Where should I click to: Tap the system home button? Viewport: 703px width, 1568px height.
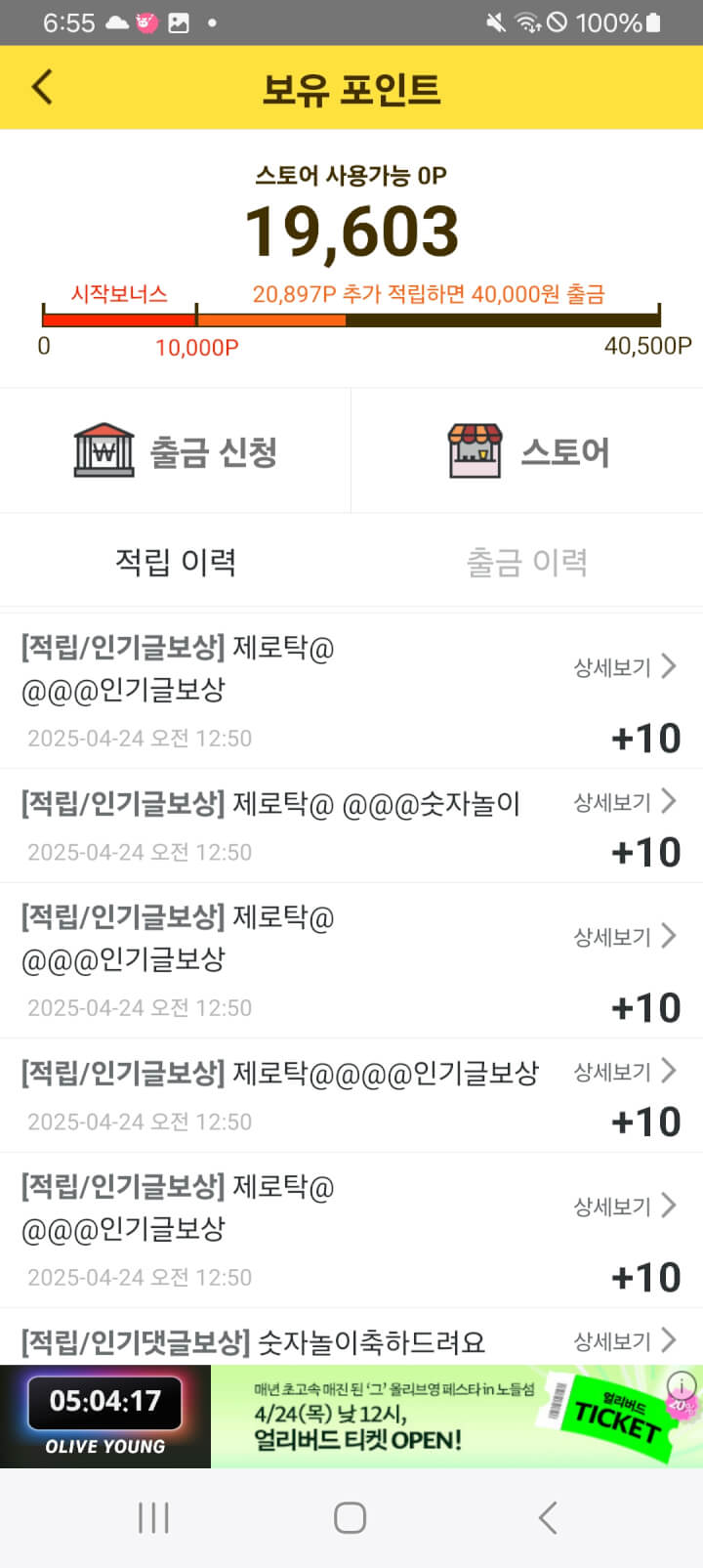tap(350, 1517)
